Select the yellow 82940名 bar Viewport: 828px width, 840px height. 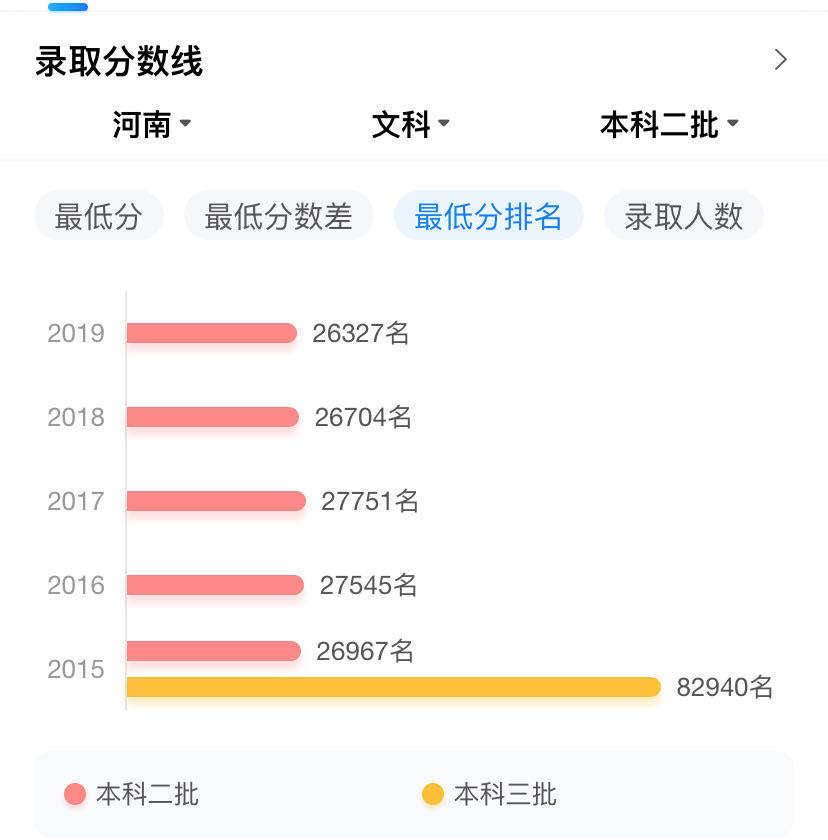[390, 687]
